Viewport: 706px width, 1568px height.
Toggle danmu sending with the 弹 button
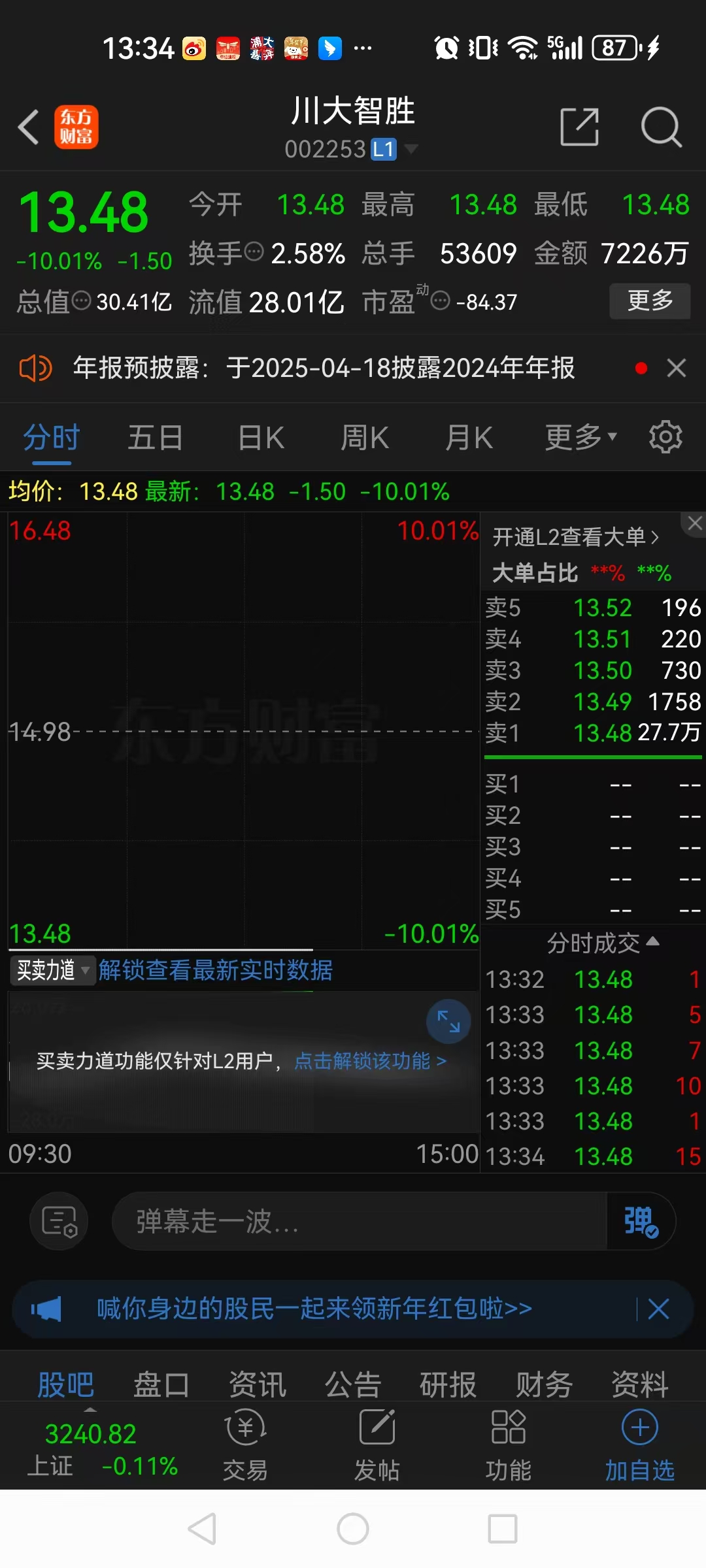639,1220
